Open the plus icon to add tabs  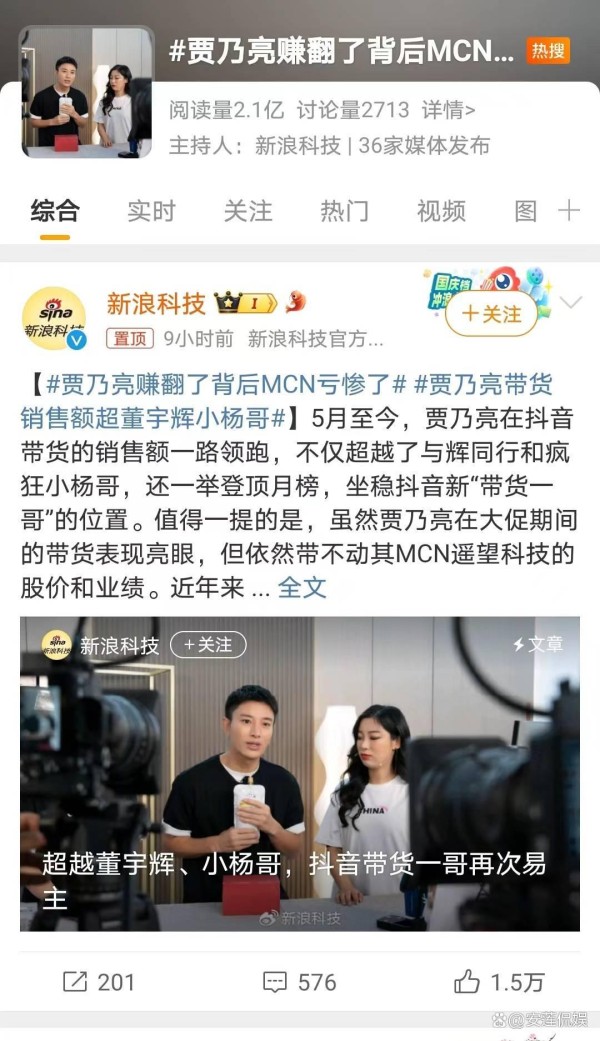point(568,211)
